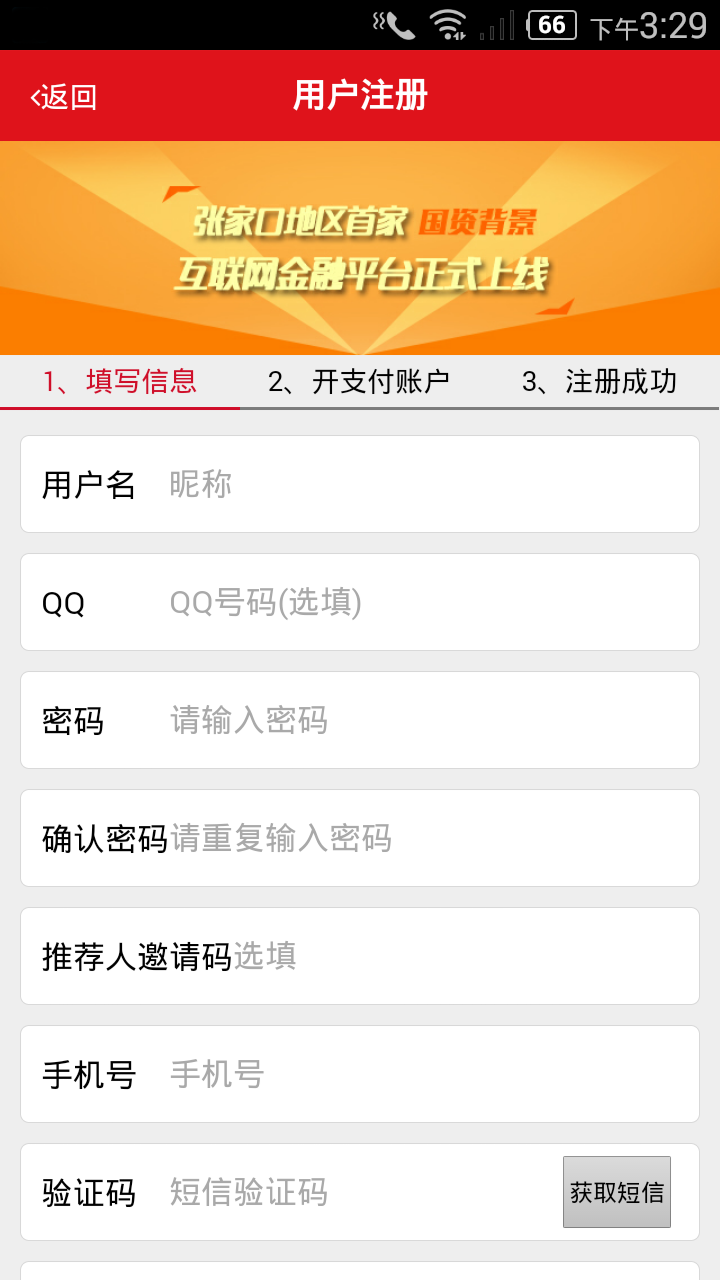The height and width of the screenshot is (1280, 720).
Task: Click the QQ number input field
Action: pos(360,602)
